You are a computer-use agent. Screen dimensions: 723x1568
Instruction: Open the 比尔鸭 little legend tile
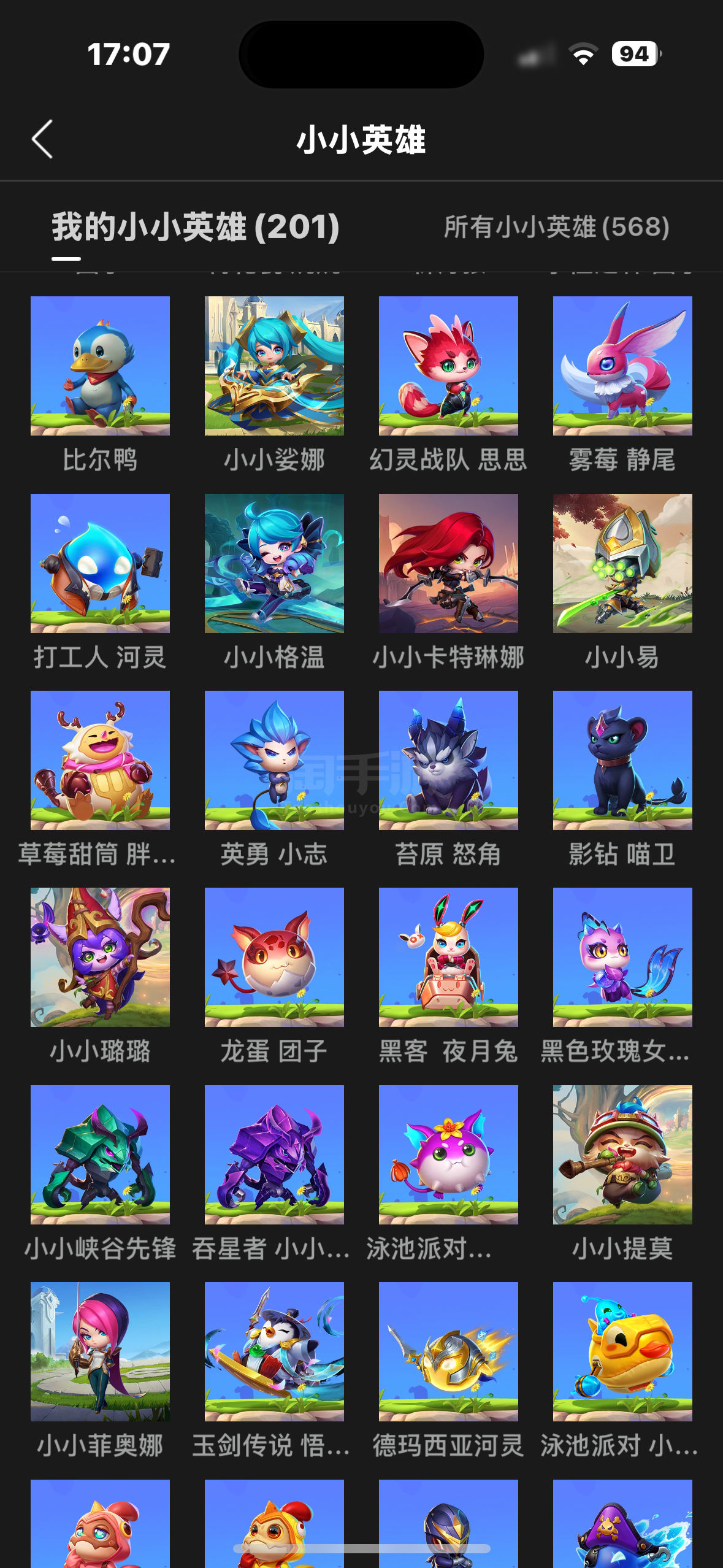100,366
